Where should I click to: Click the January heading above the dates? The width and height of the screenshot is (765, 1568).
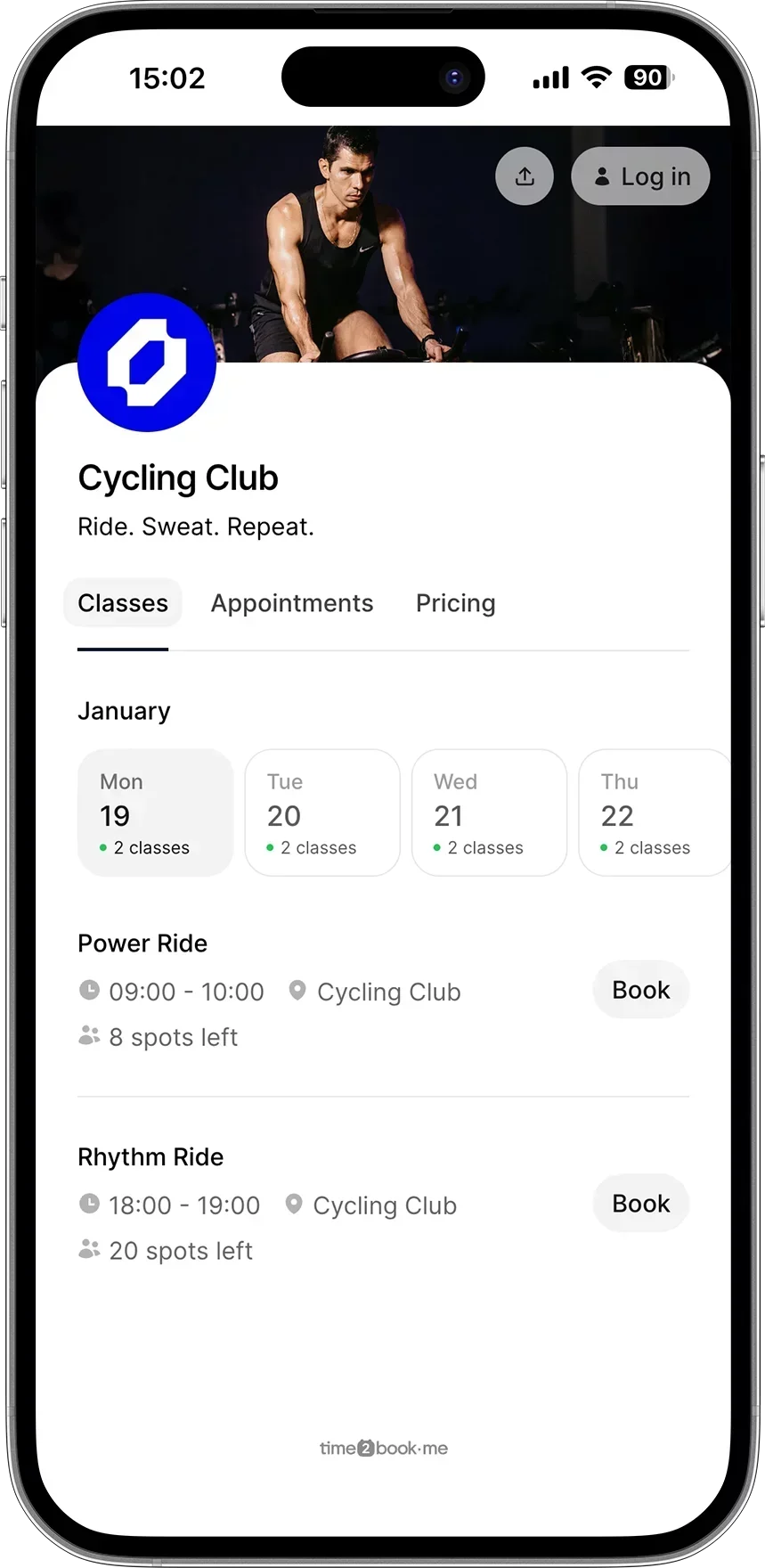click(x=123, y=710)
